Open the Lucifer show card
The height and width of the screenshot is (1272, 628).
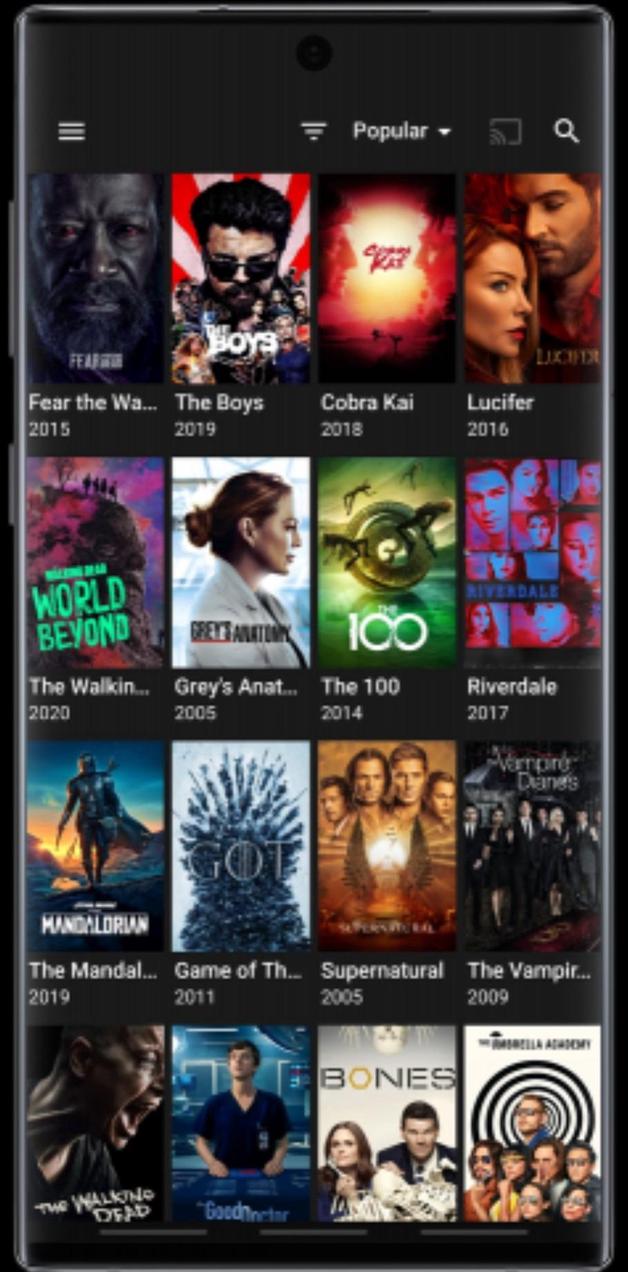pos(532,278)
